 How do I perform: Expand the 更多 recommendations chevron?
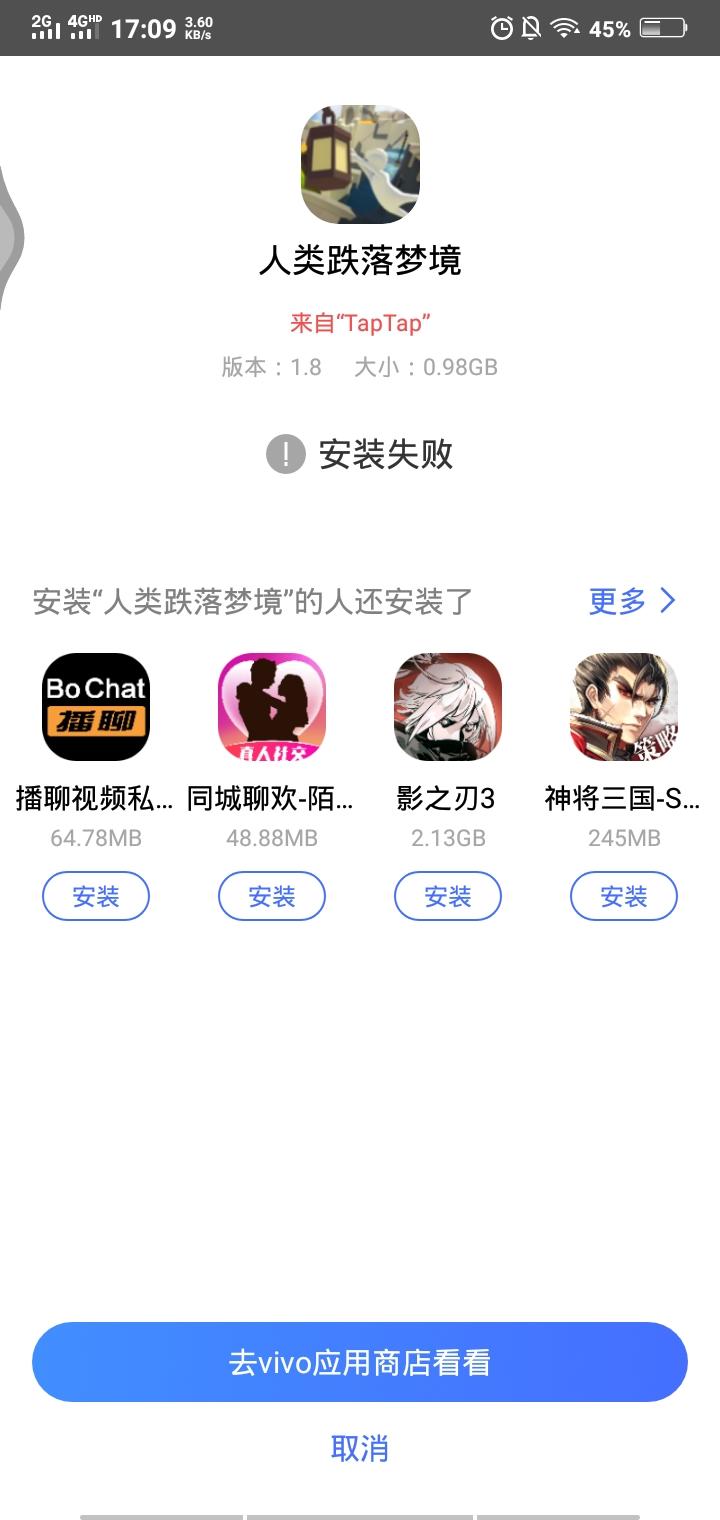coord(633,600)
